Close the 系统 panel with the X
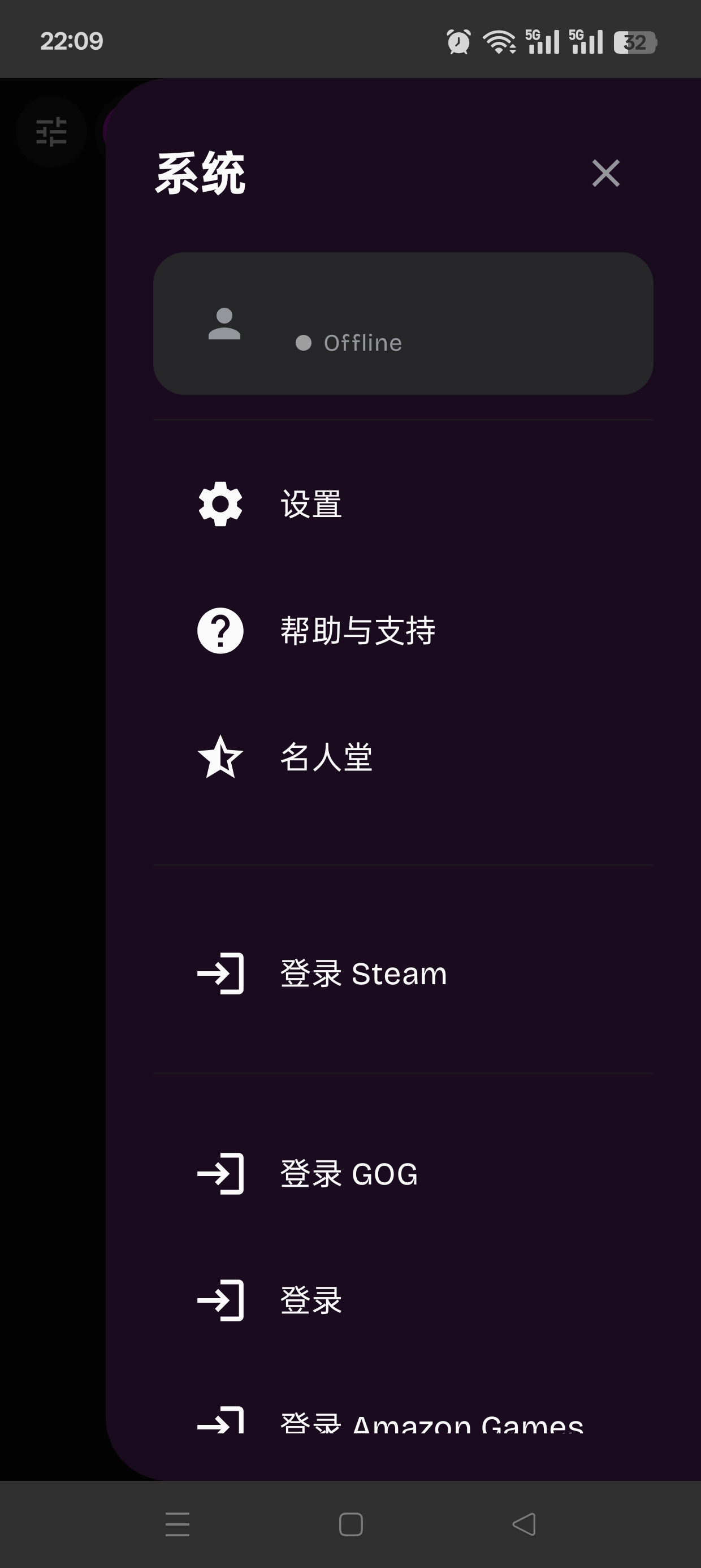 pos(606,174)
